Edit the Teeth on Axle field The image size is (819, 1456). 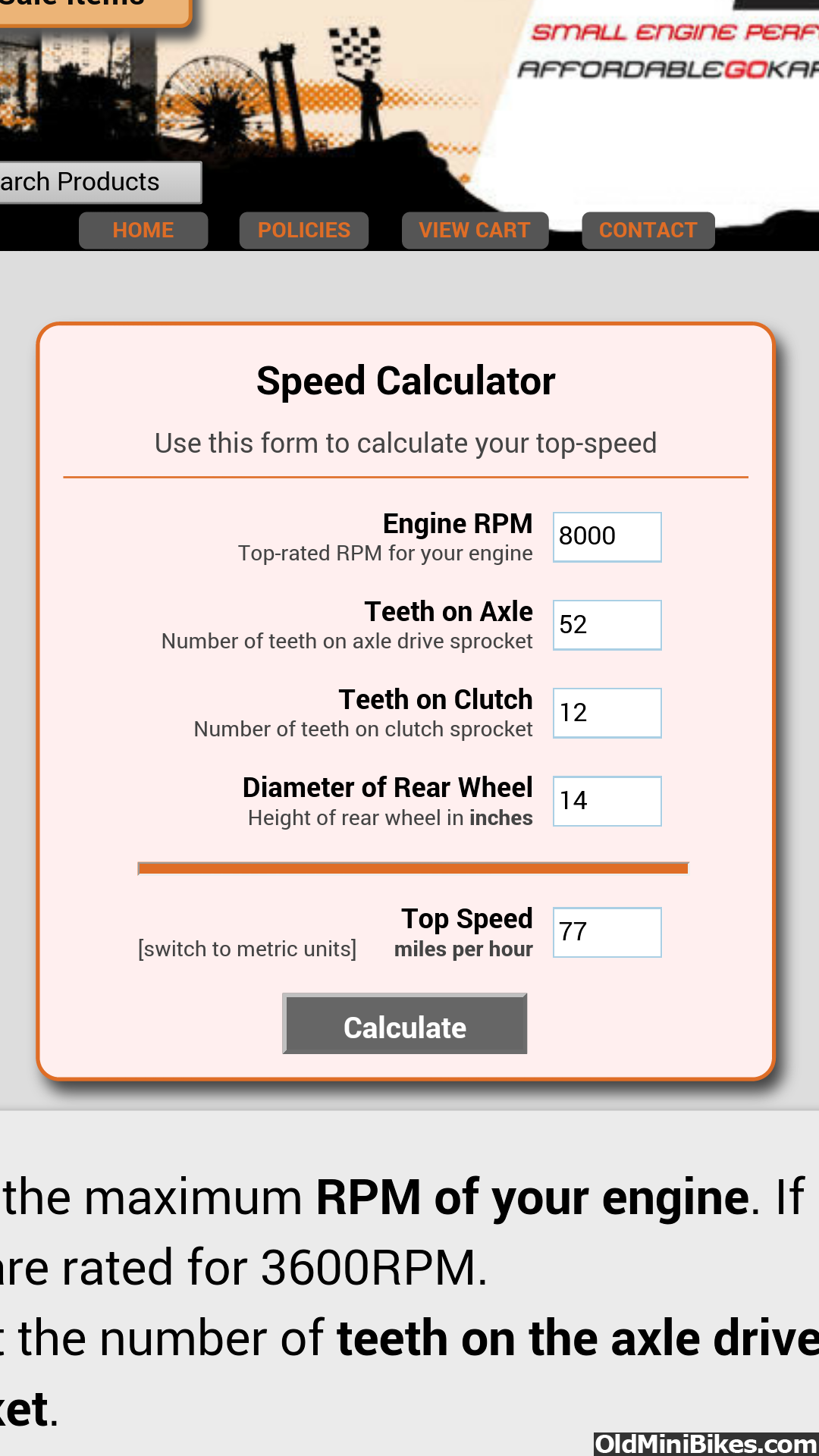coord(607,625)
